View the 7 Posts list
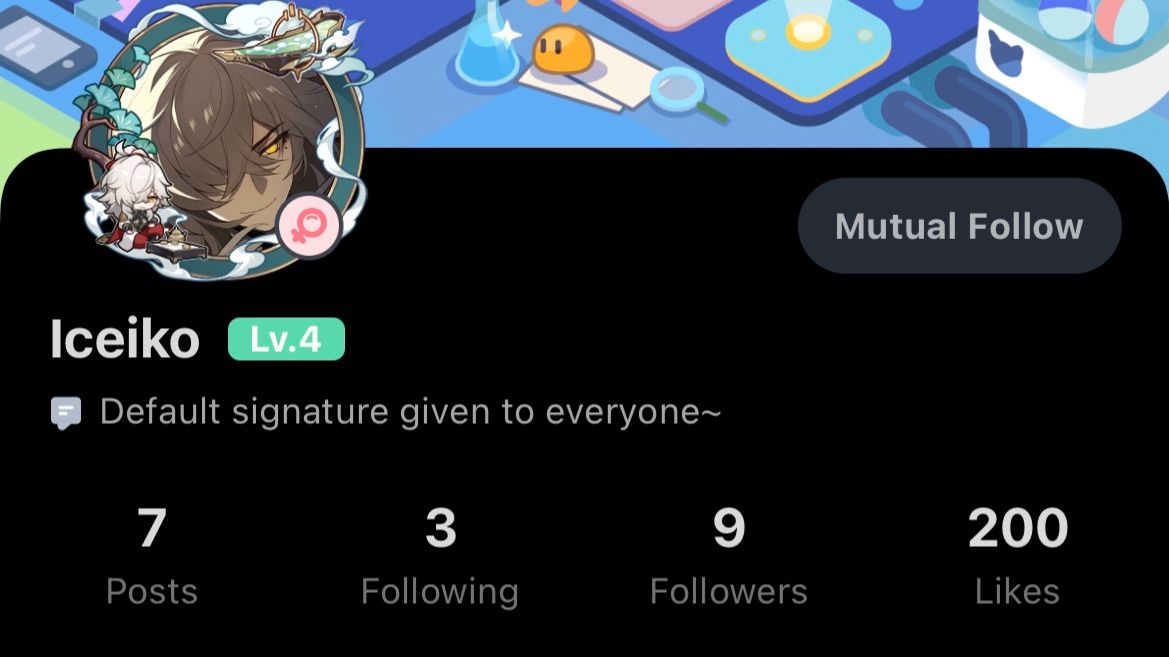The height and width of the screenshot is (657, 1169). (x=152, y=557)
